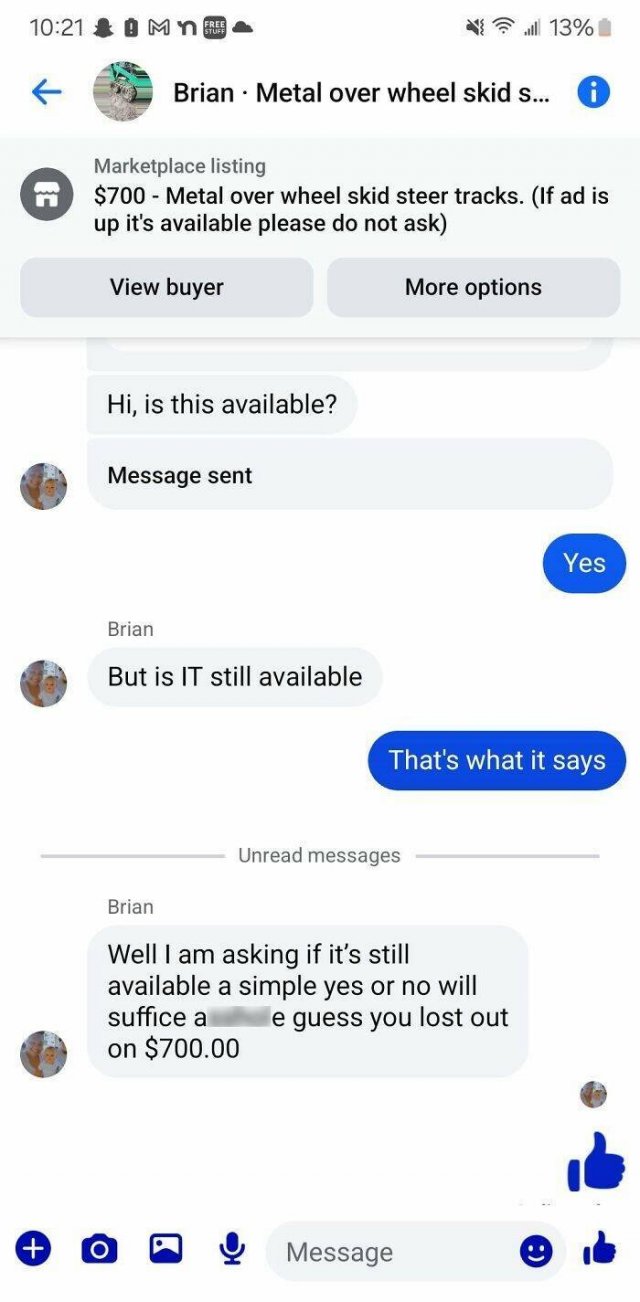Open the Marketplace listing banner

320,195
